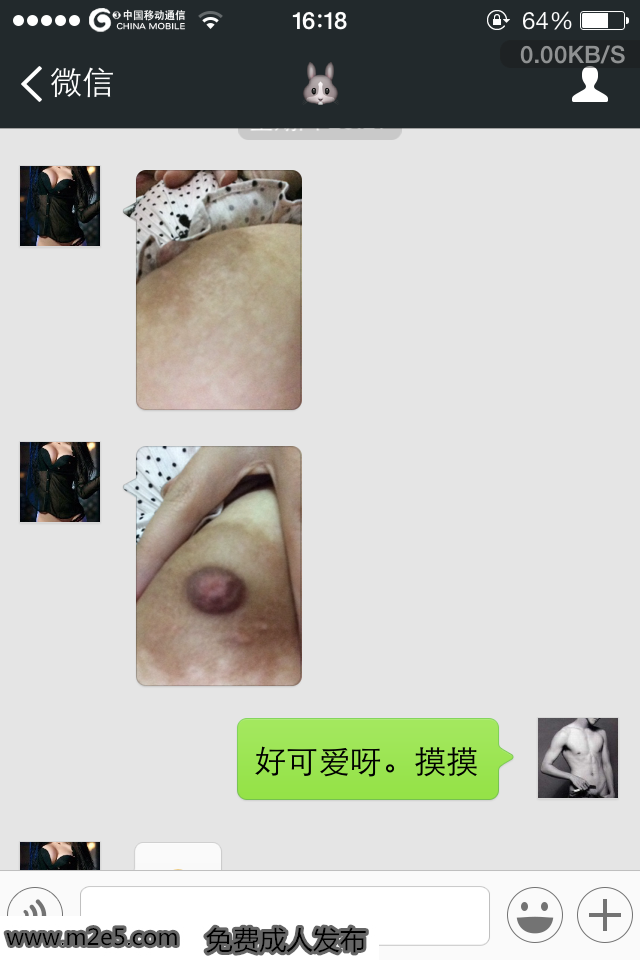Open the plus attachments menu
Screen dimensions: 640x960
point(604,914)
